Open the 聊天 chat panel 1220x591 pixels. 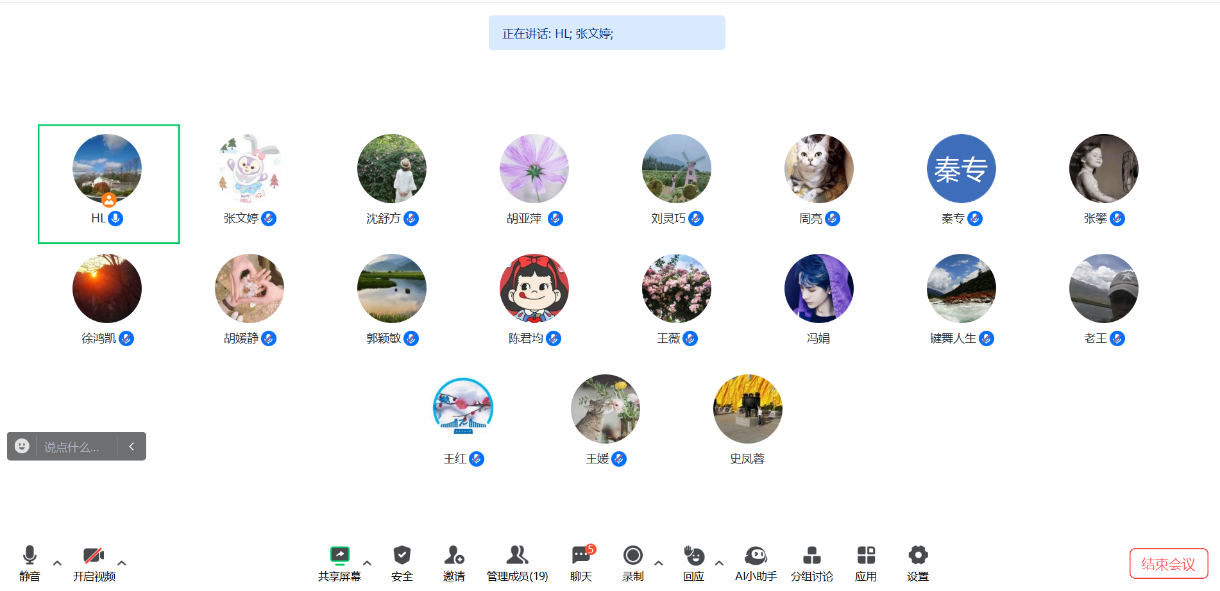(x=581, y=562)
